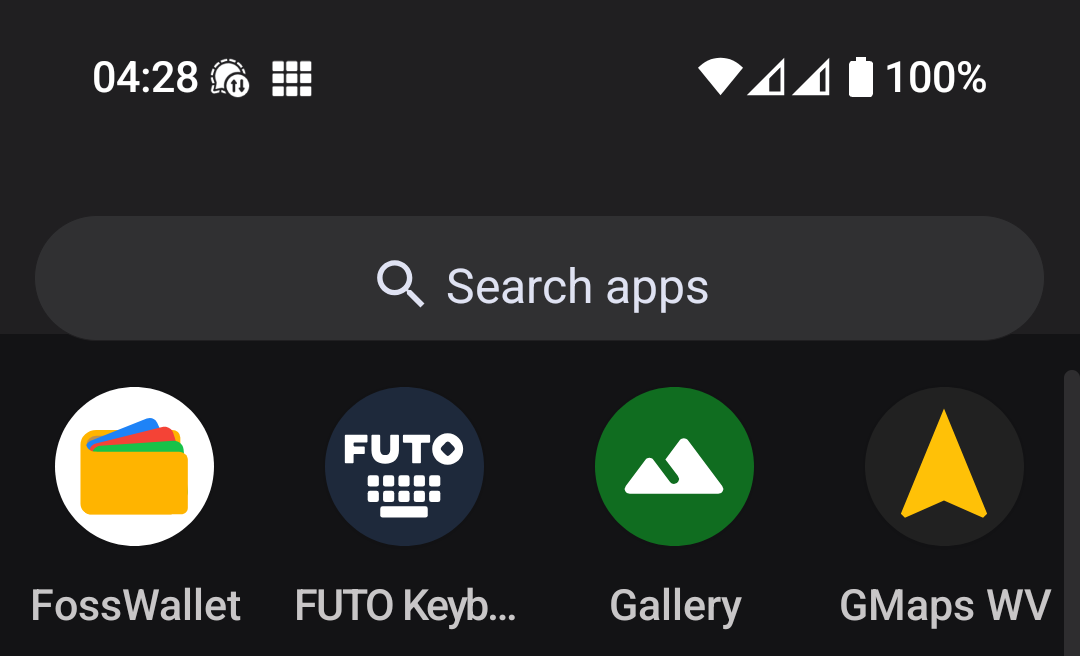Open the FossWallet app
The height and width of the screenshot is (656, 1080).
click(135, 467)
